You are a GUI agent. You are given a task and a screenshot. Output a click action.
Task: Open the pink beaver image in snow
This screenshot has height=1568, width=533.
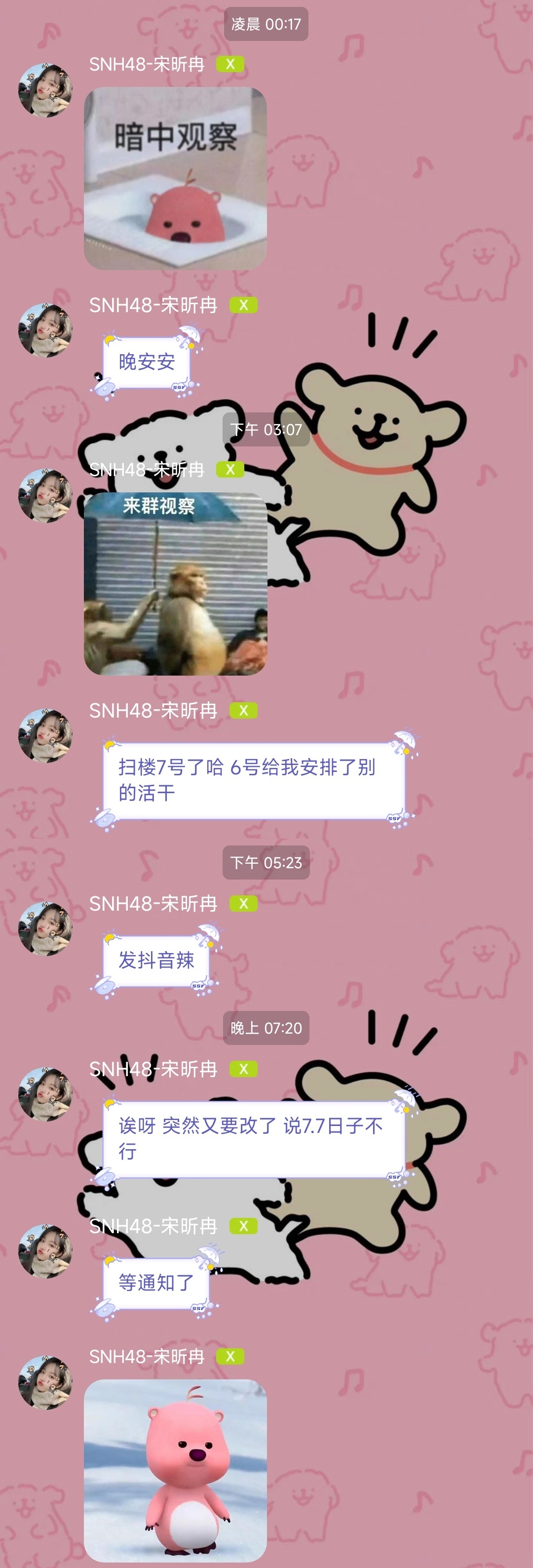tap(175, 1469)
